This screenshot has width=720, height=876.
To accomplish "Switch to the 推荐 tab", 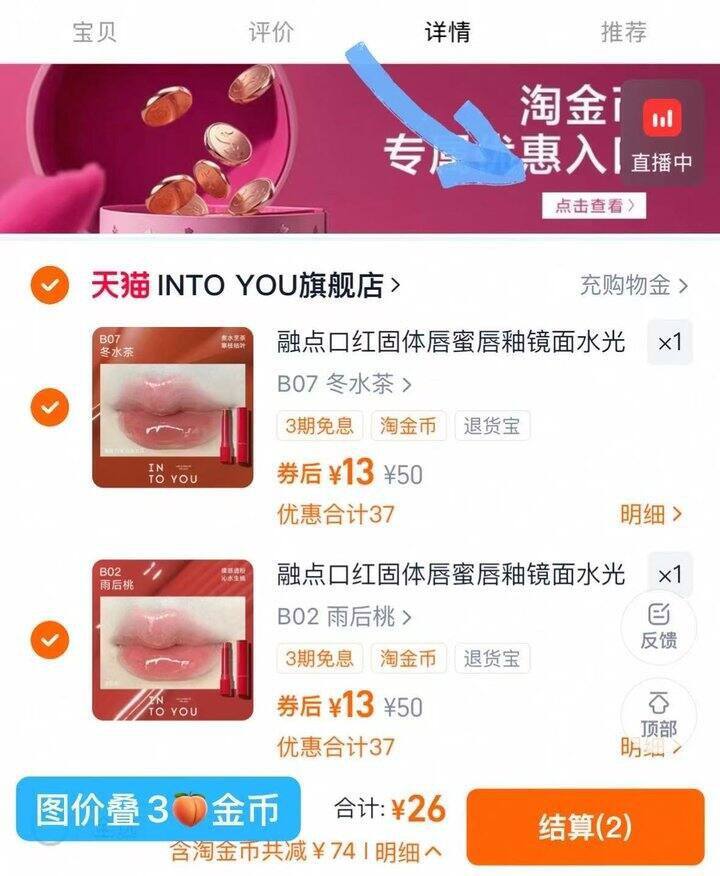I will point(624,31).
